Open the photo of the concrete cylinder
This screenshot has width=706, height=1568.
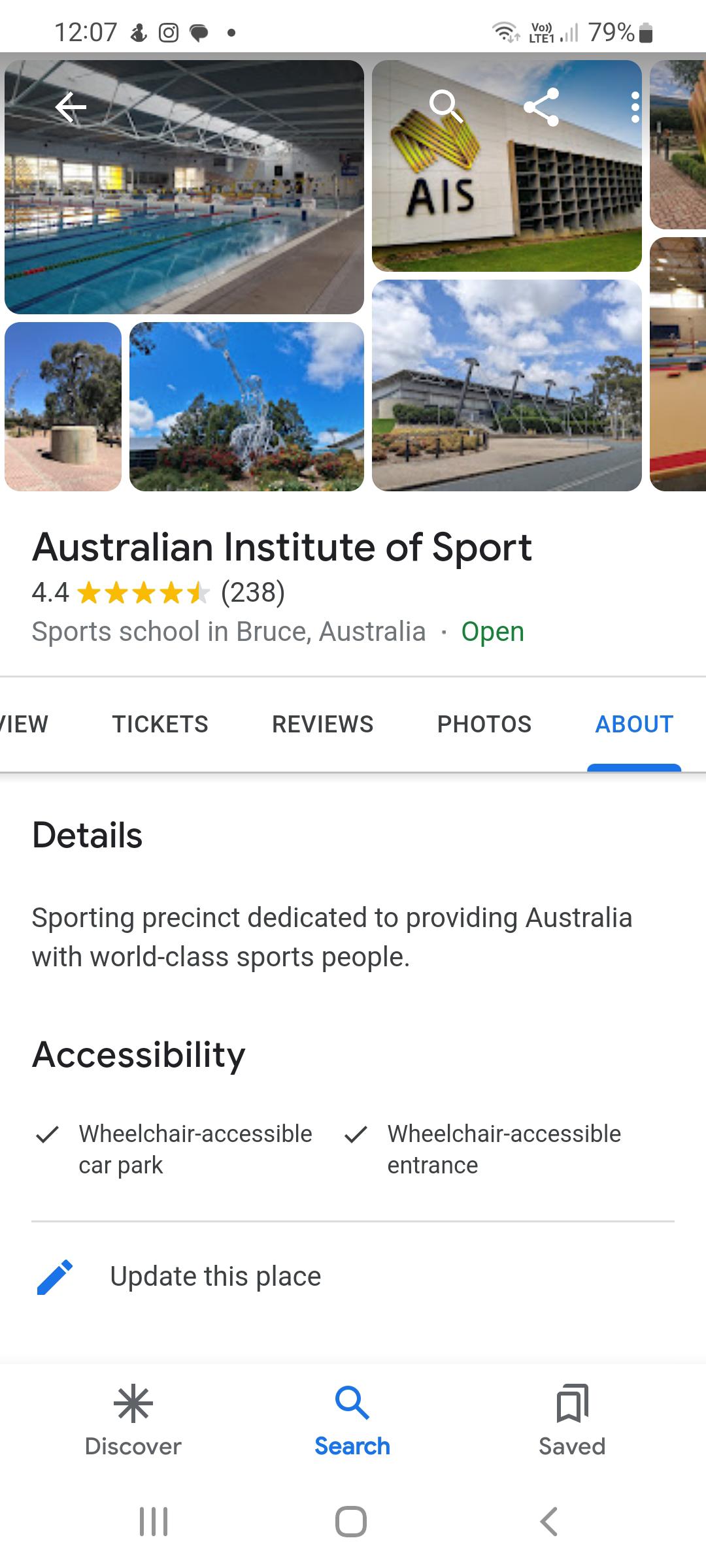point(63,406)
